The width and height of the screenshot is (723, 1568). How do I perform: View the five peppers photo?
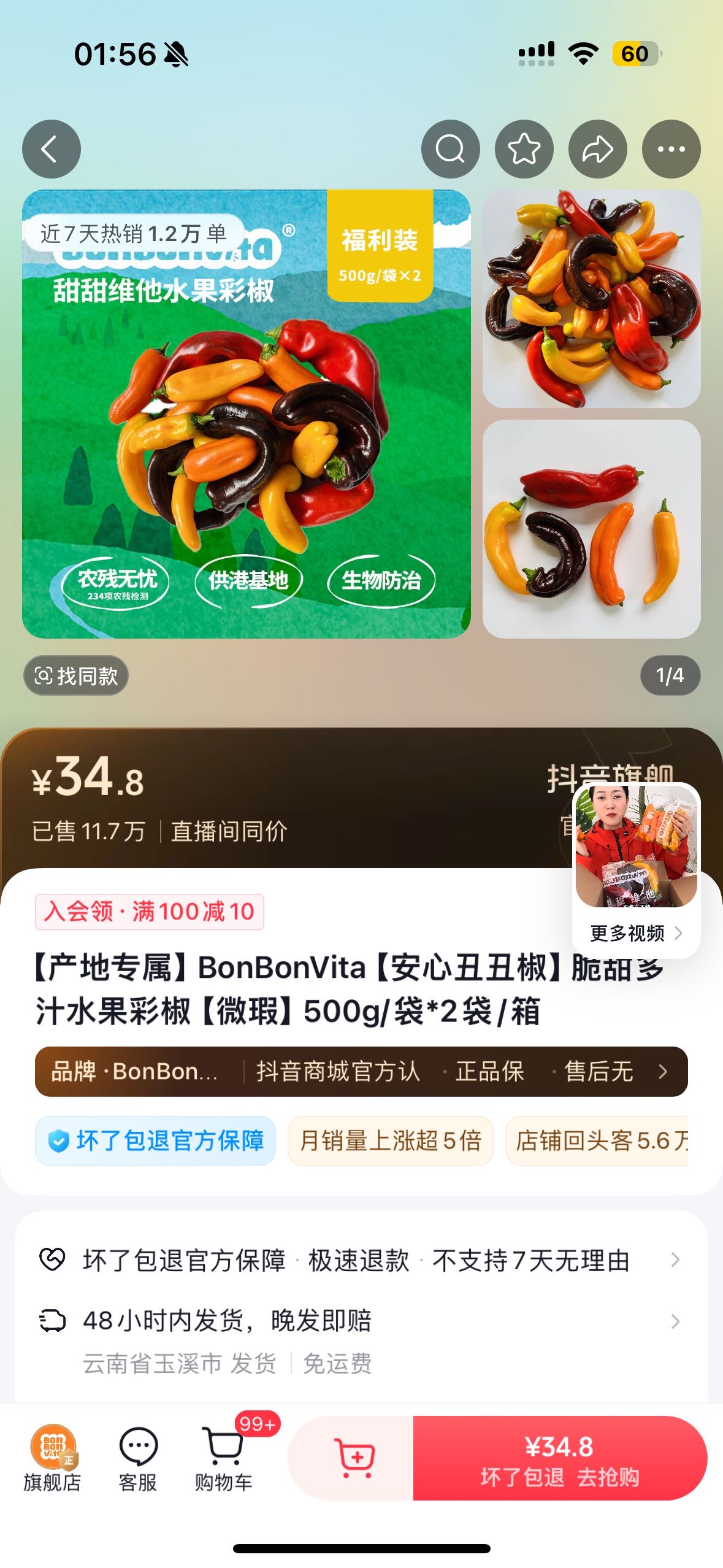click(592, 529)
